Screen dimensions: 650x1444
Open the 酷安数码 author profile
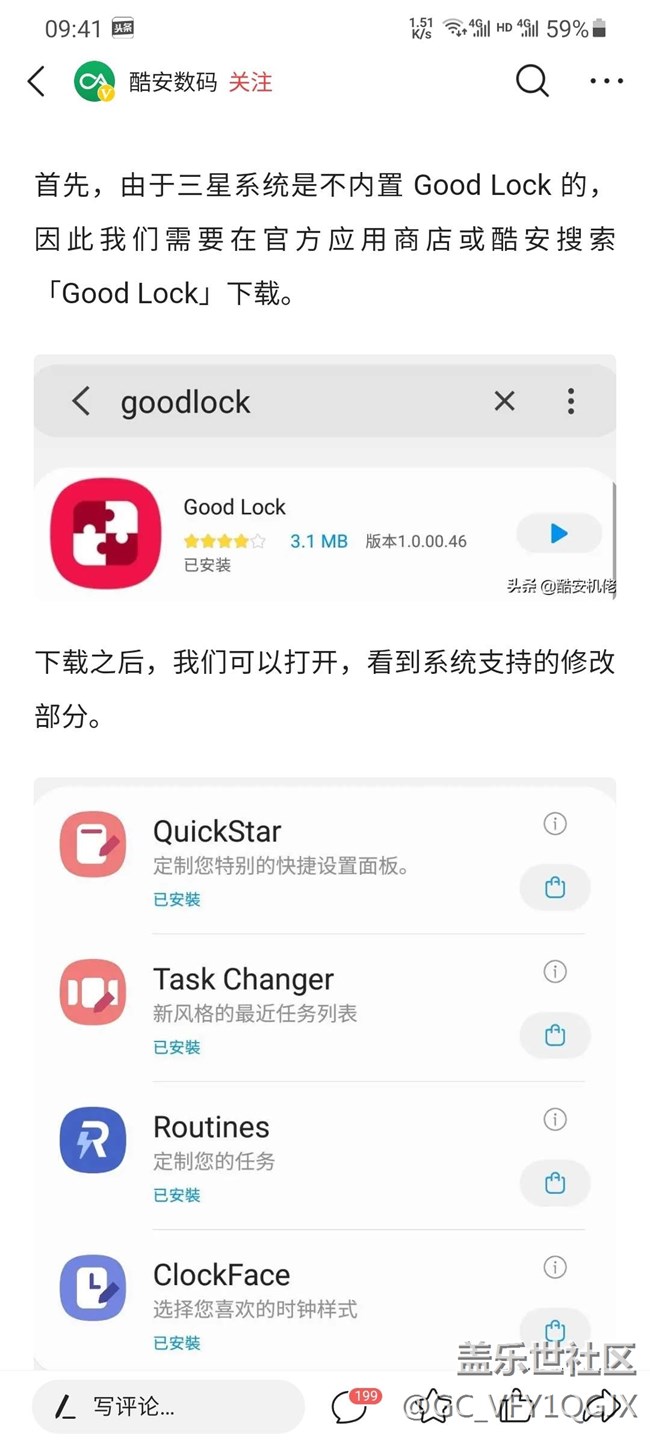click(x=172, y=82)
